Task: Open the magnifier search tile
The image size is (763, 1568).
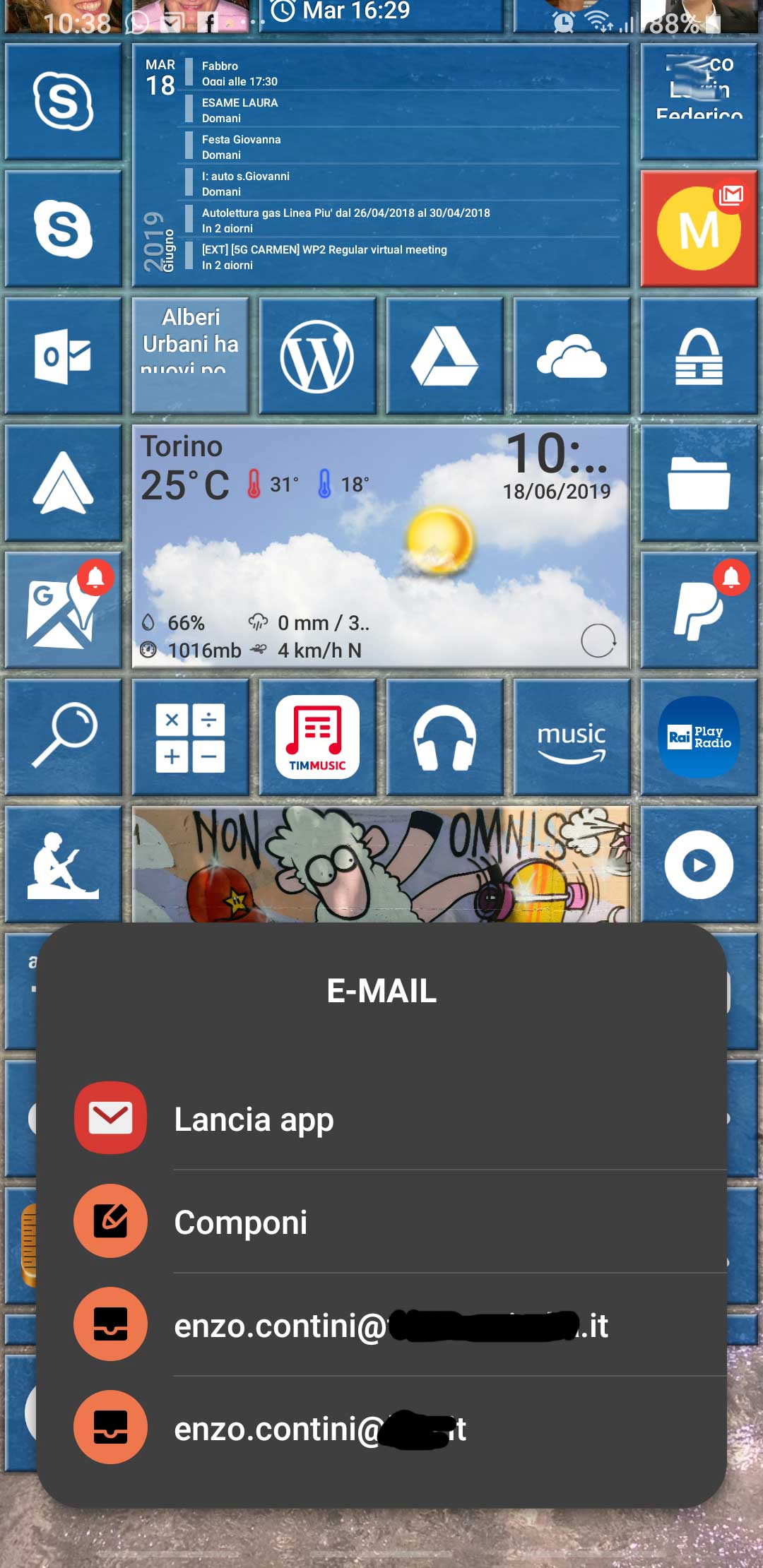Action: coord(64,737)
